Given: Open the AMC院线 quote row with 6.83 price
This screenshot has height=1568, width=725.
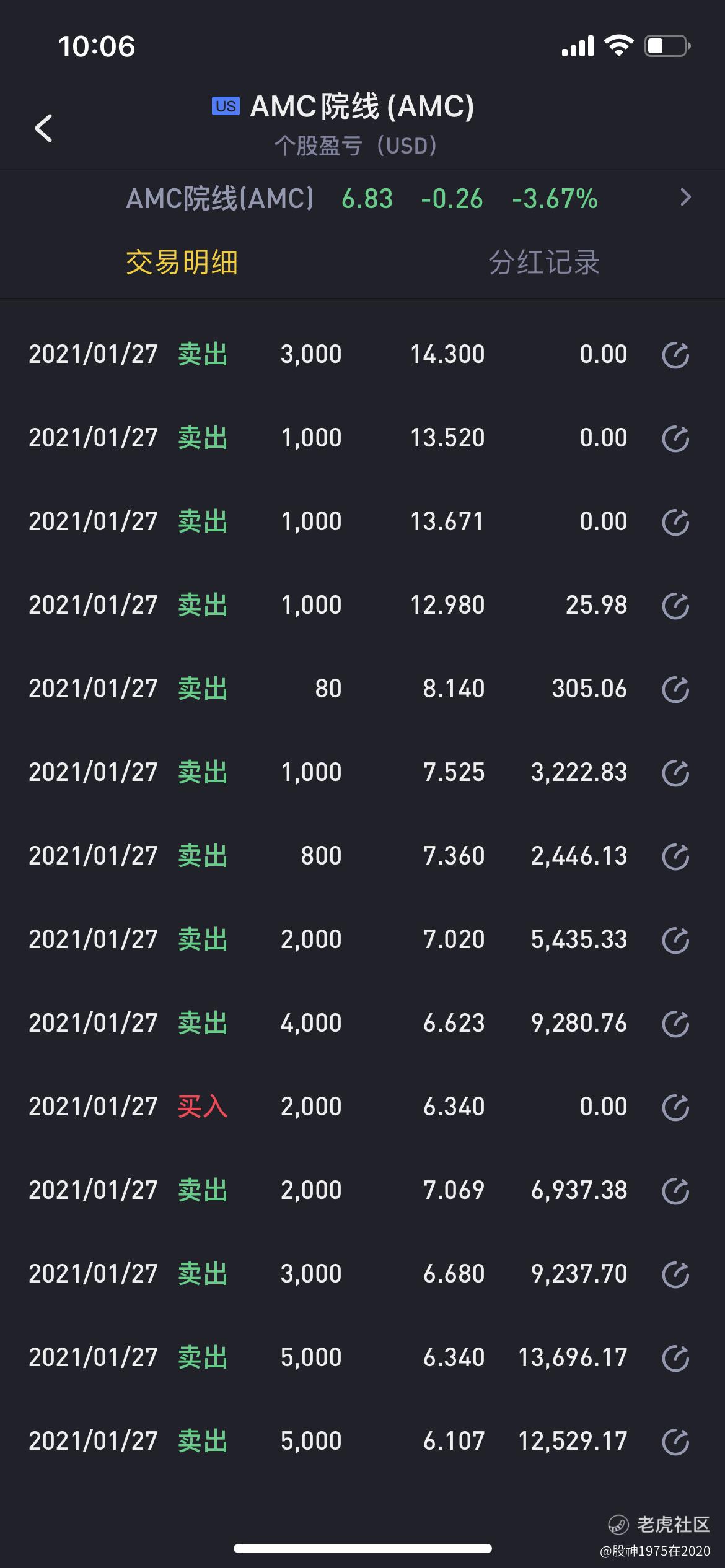Looking at the screenshot, I should [362, 199].
